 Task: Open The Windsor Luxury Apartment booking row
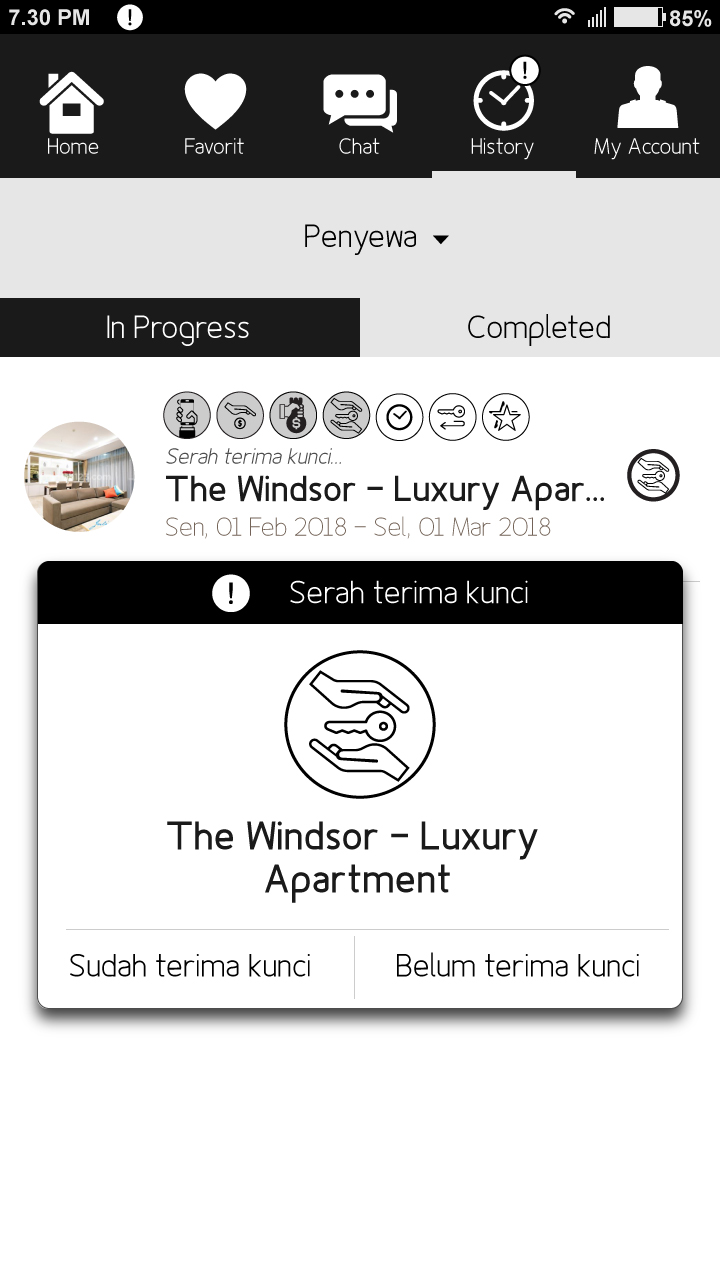(x=385, y=490)
